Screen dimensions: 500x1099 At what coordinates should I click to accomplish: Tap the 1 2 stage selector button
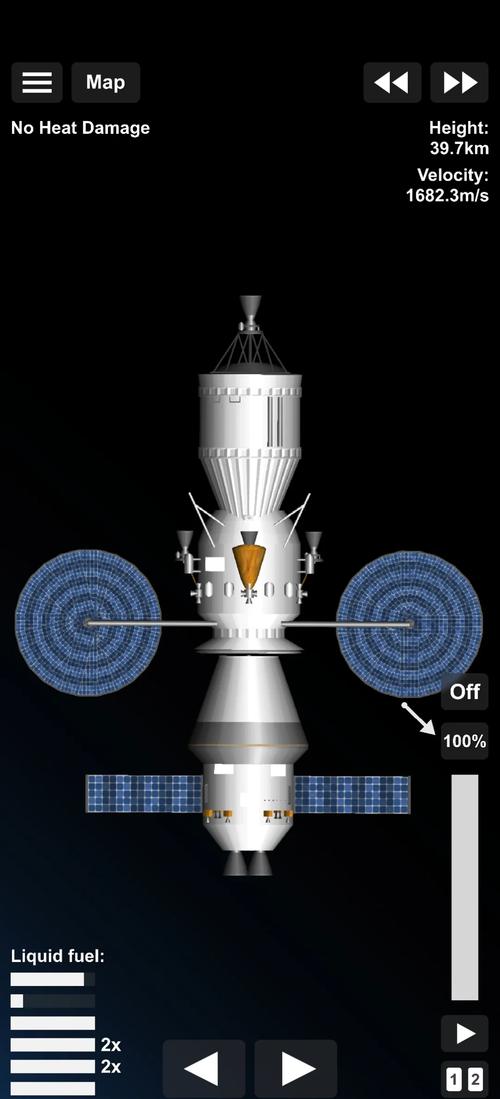[464, 1079]
